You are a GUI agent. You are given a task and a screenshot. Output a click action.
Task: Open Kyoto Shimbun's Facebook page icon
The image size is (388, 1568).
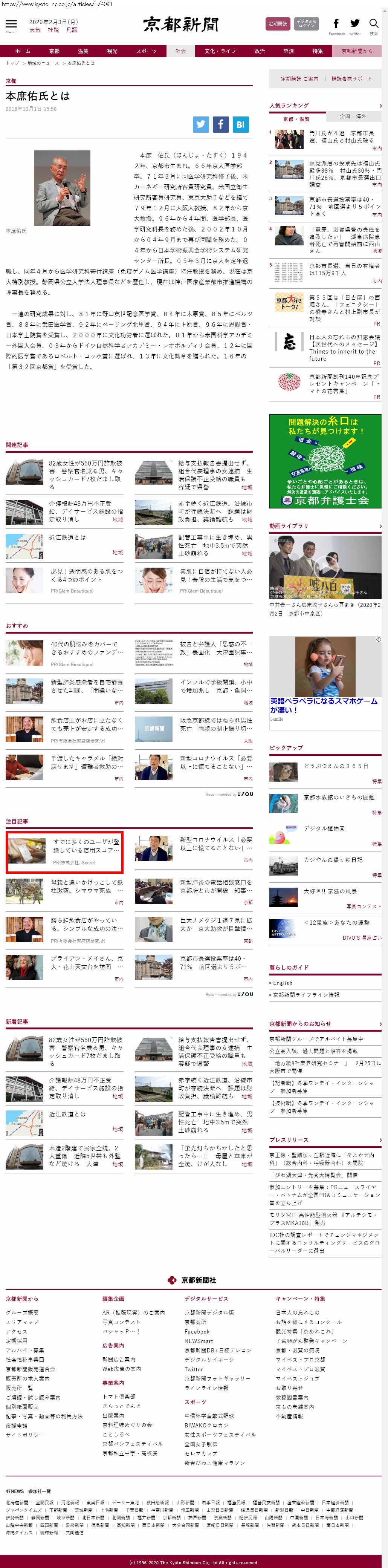coord(336,24)
